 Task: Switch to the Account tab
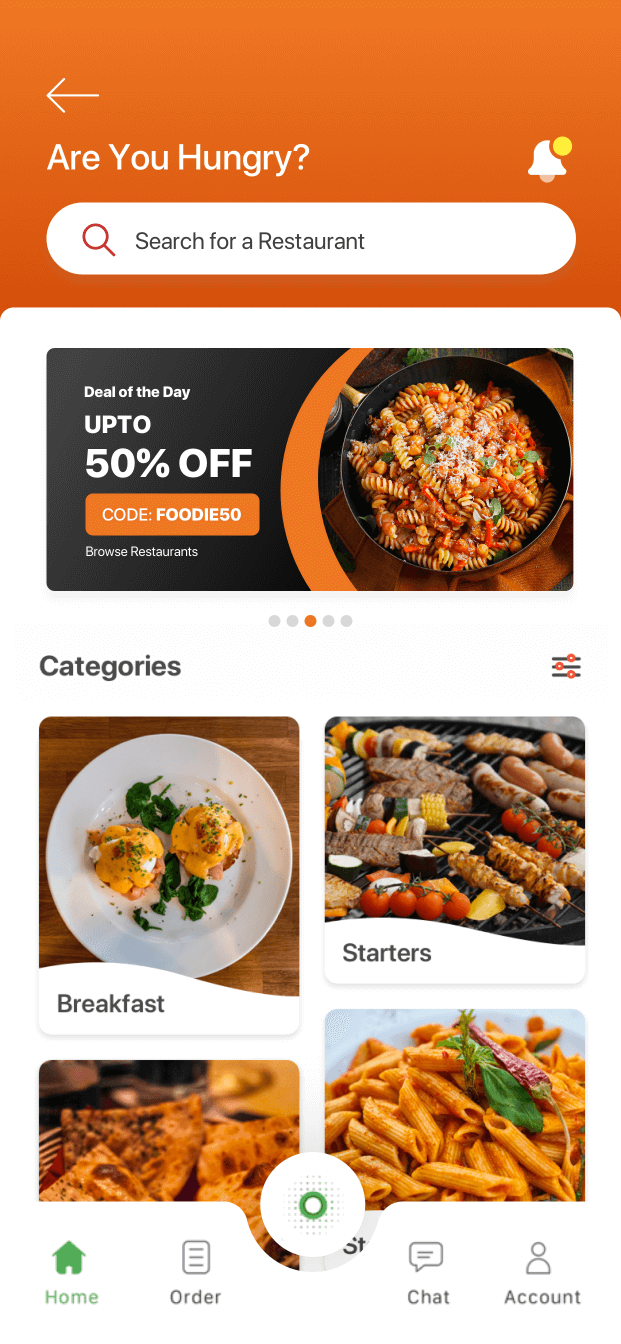[x=541, y=1272]
